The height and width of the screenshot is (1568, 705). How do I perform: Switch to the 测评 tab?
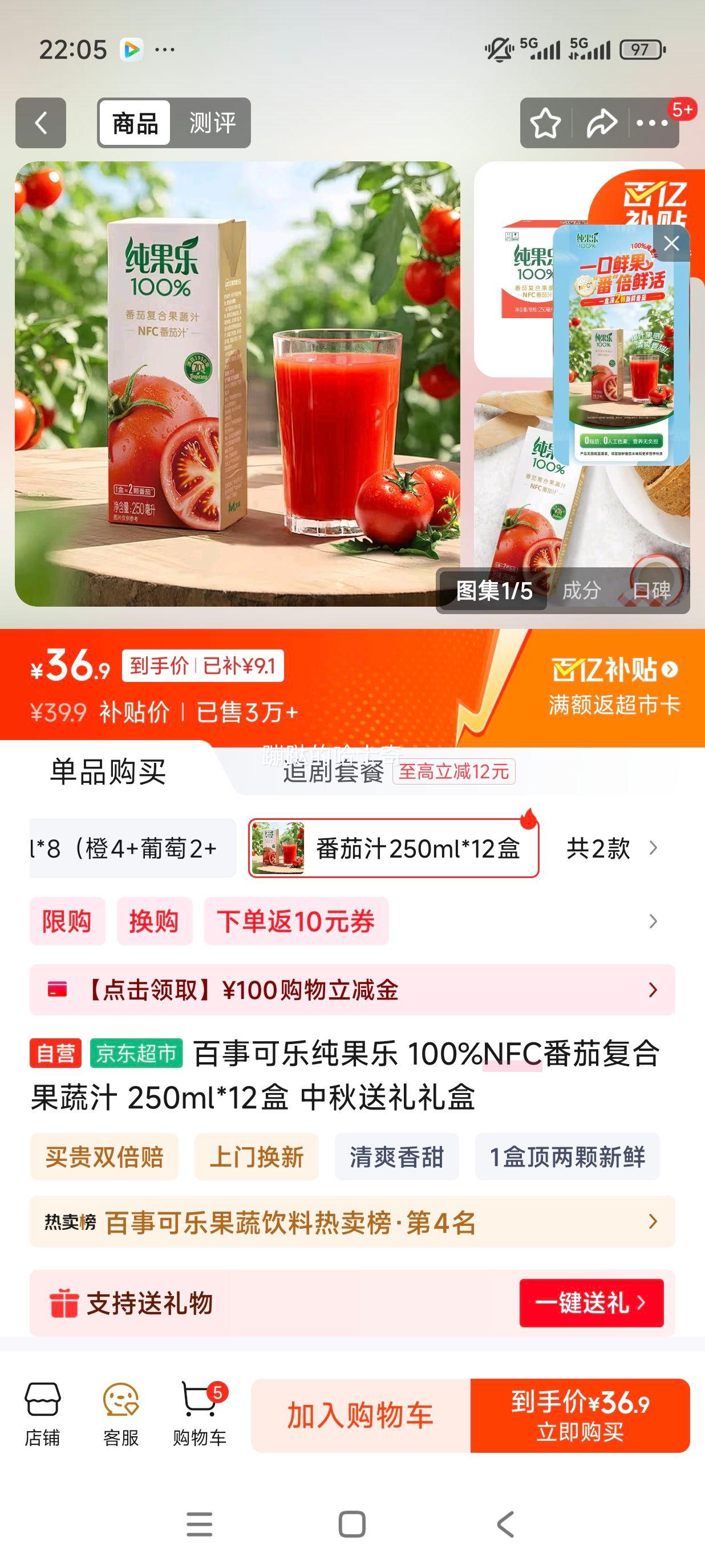[x=210, y=123]
